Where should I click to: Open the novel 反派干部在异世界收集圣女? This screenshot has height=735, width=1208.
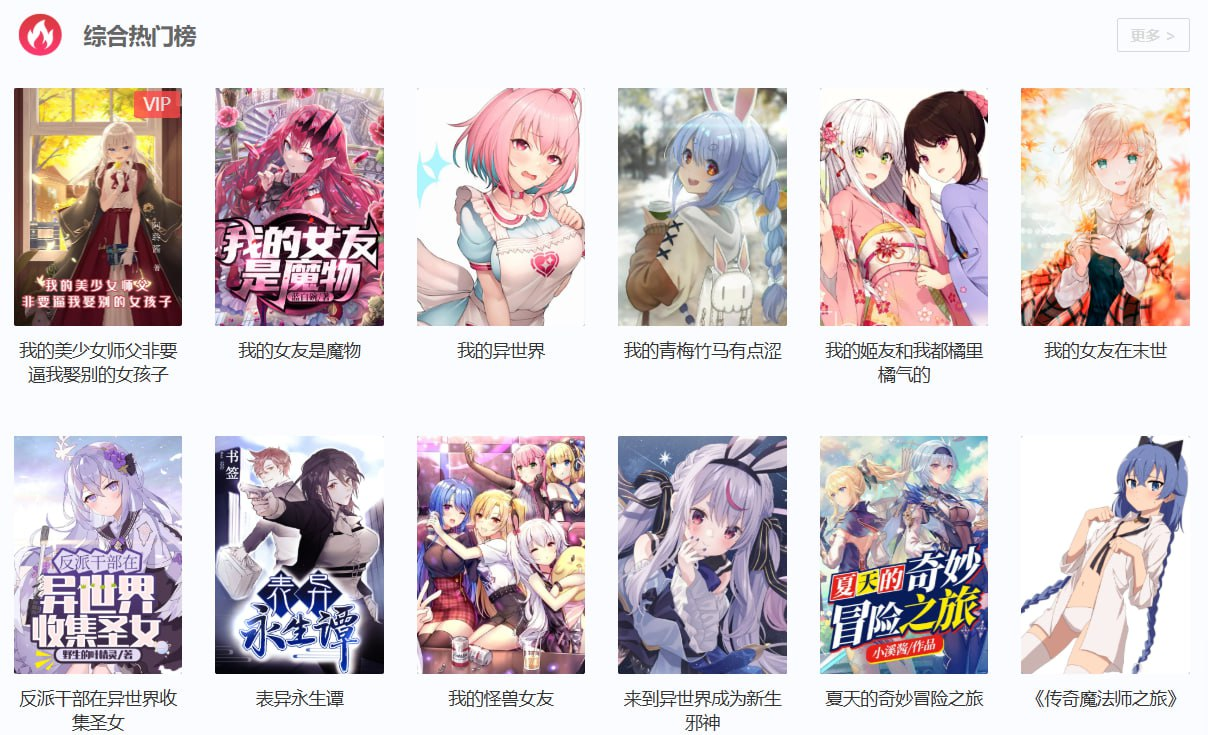coord(98,555)
